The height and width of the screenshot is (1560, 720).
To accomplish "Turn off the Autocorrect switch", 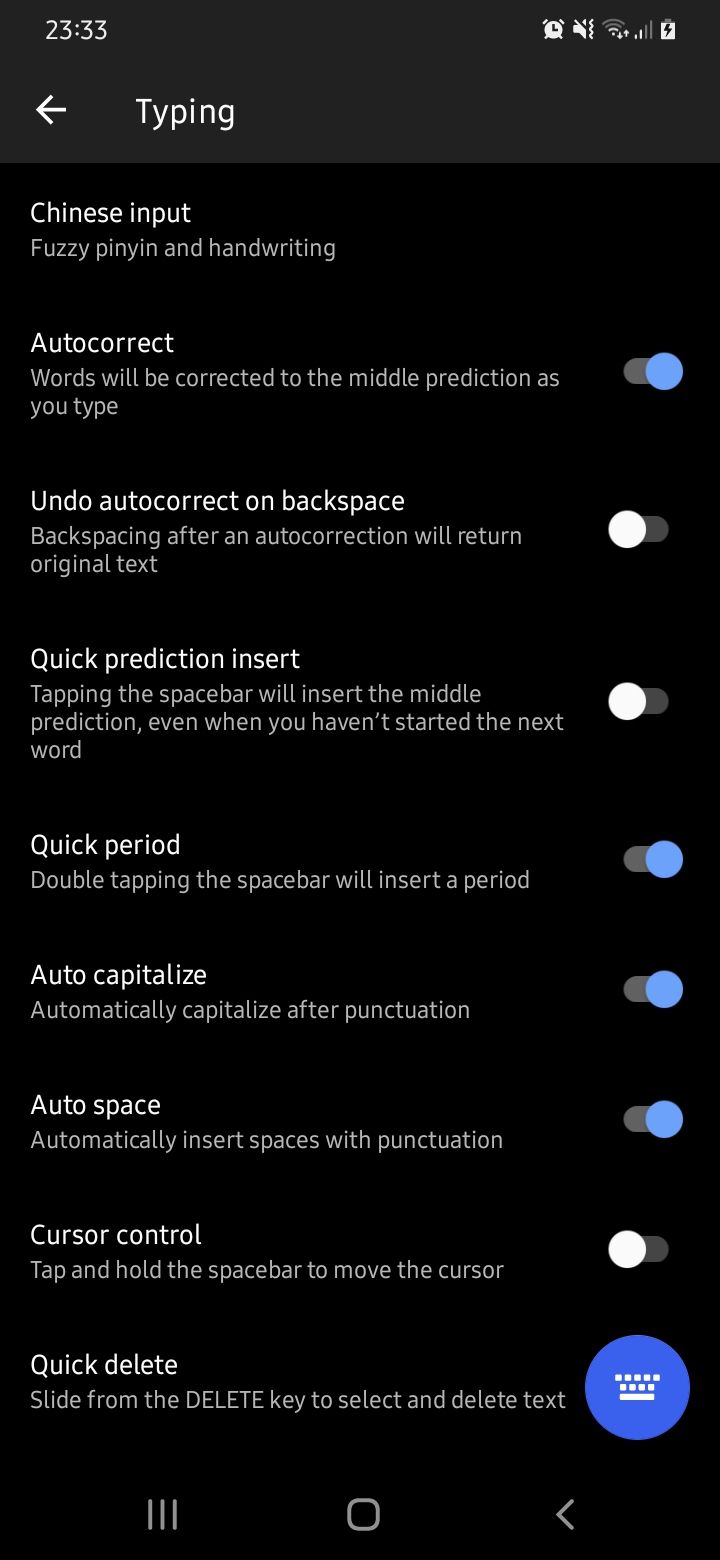I will [652, 372].
